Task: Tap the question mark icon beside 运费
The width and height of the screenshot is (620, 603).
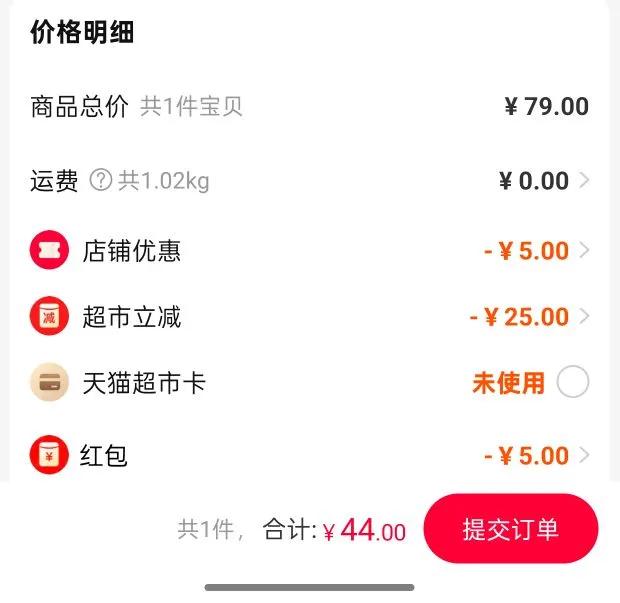Action: [x=100, y=181]
